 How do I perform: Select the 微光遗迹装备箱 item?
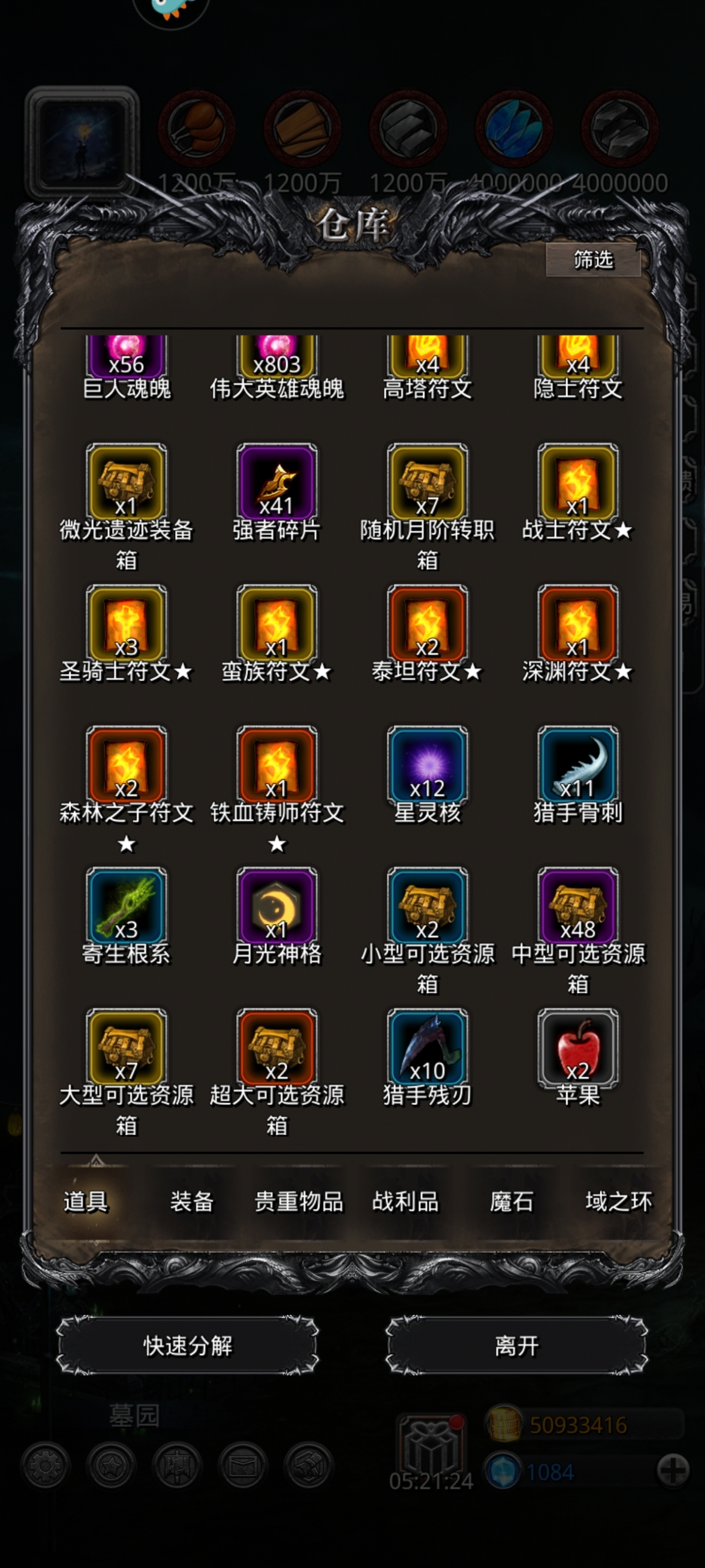[x=126, y=482]
